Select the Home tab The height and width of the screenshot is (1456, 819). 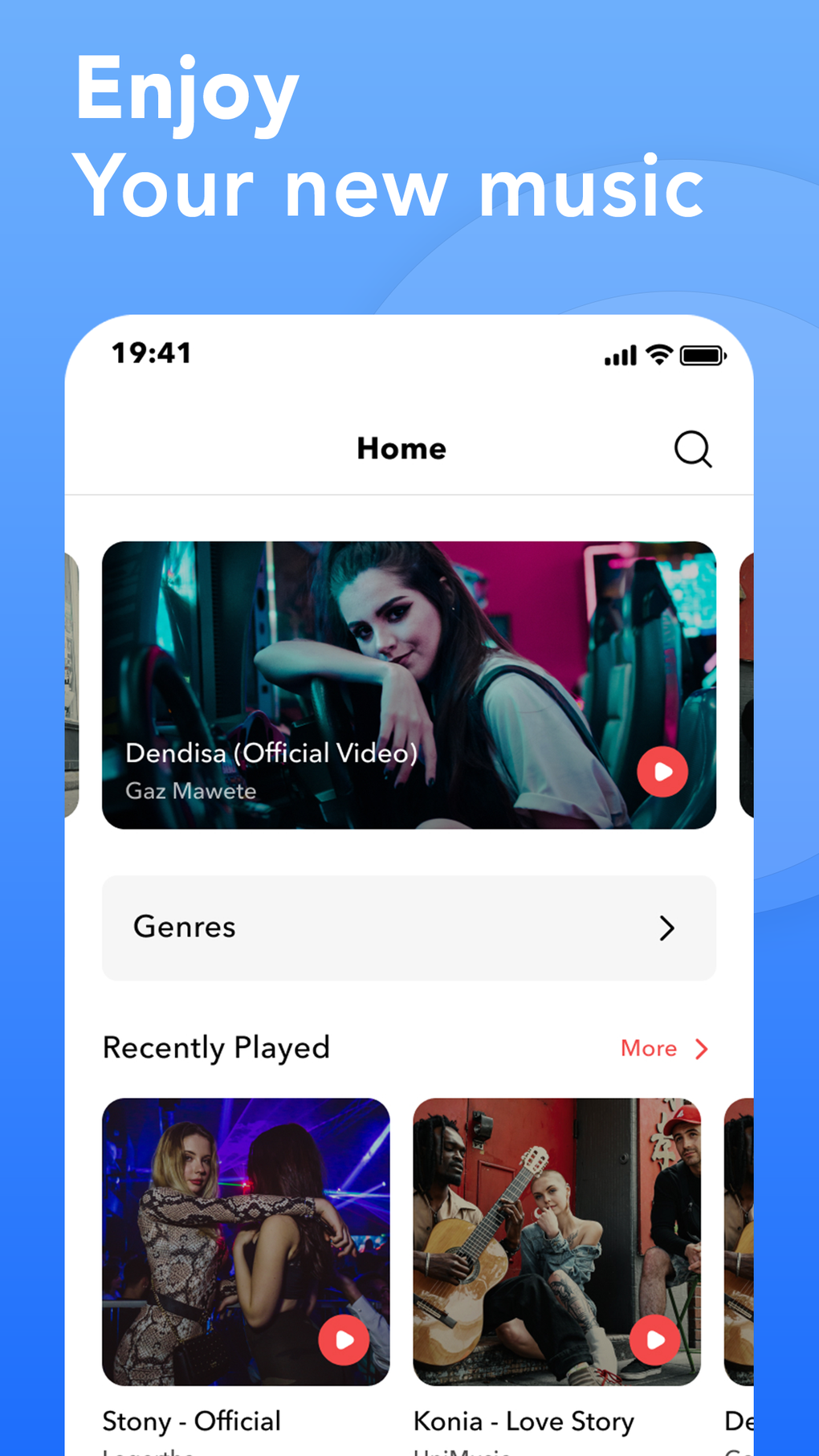pos(401,448)
